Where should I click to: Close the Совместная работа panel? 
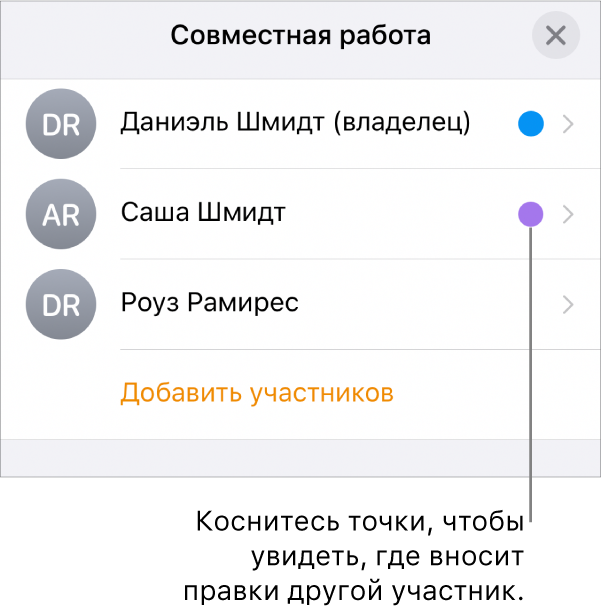555,36
